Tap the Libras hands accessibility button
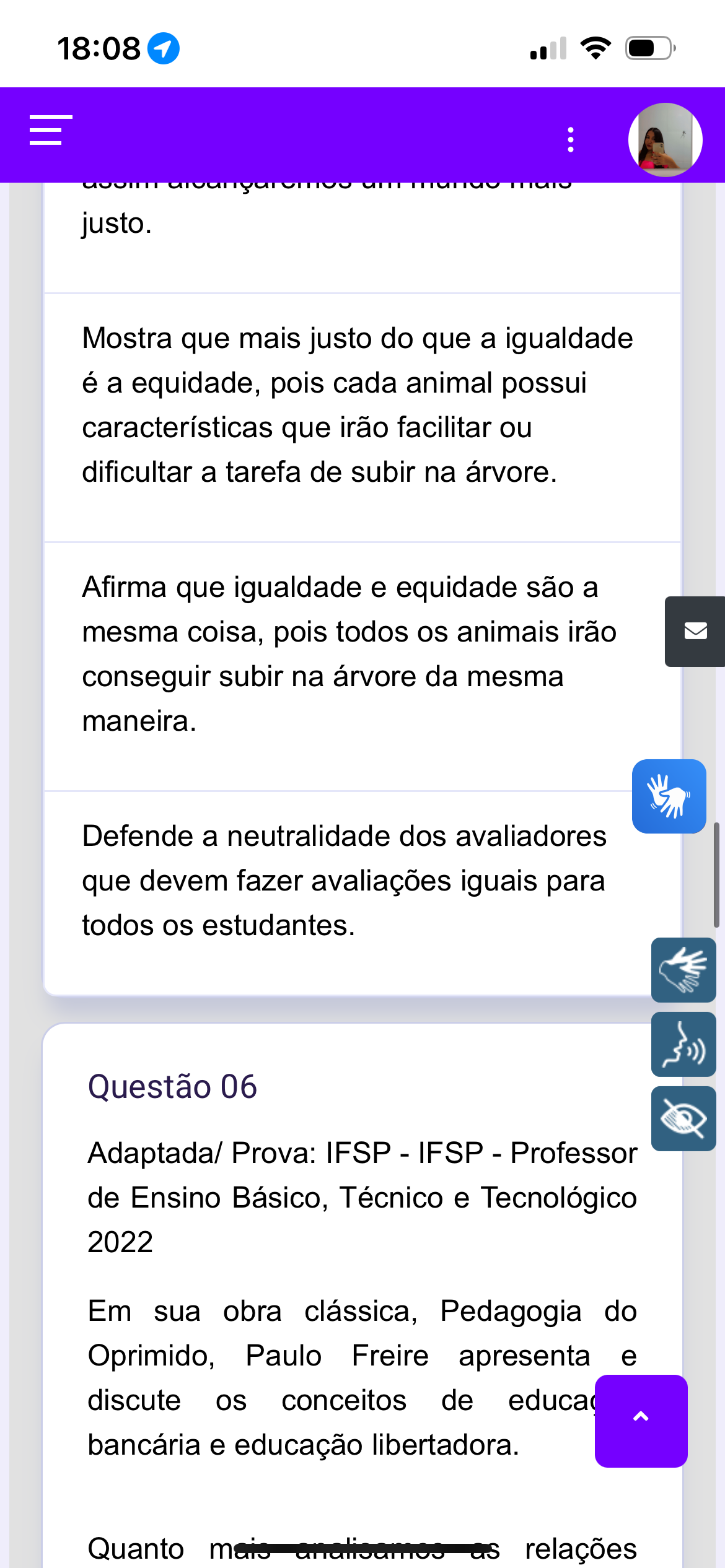 coord(683,970)
